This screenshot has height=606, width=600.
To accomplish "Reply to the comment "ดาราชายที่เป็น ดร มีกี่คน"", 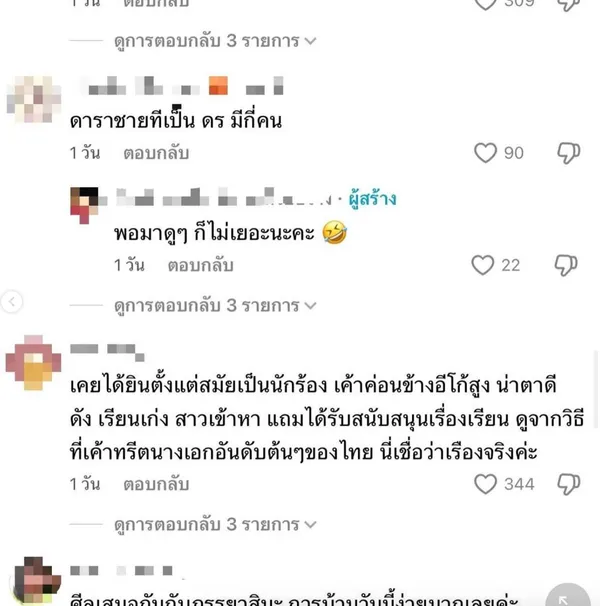I will pos(155,154).
